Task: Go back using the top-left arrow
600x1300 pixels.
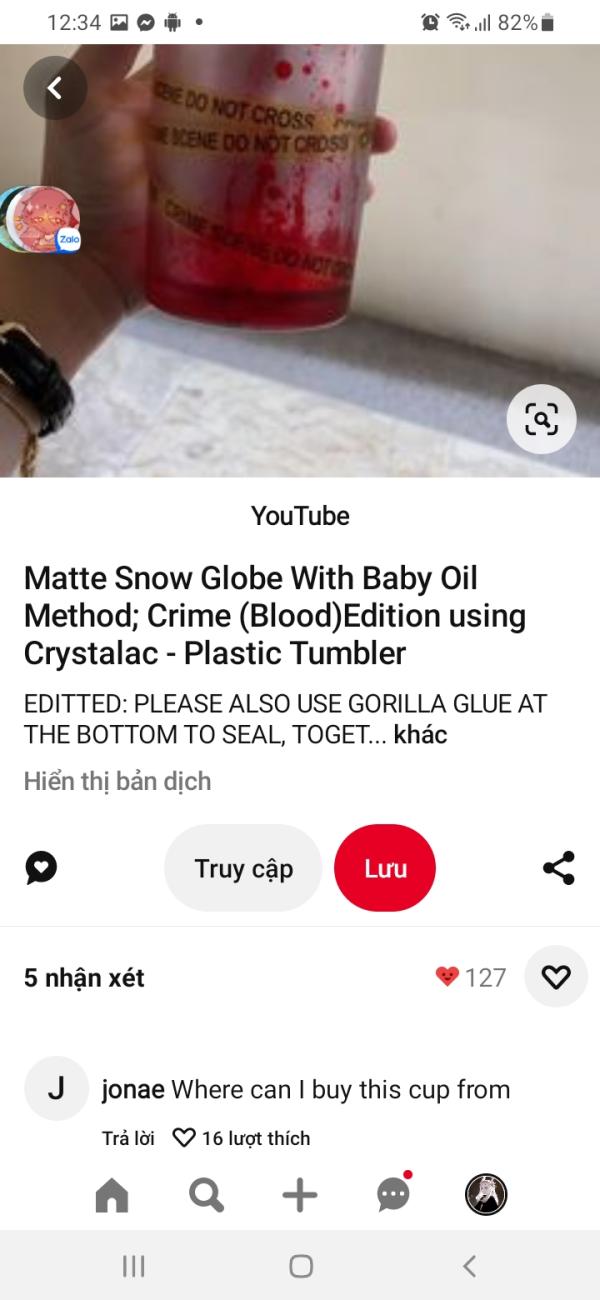Action: coord(55,89)
